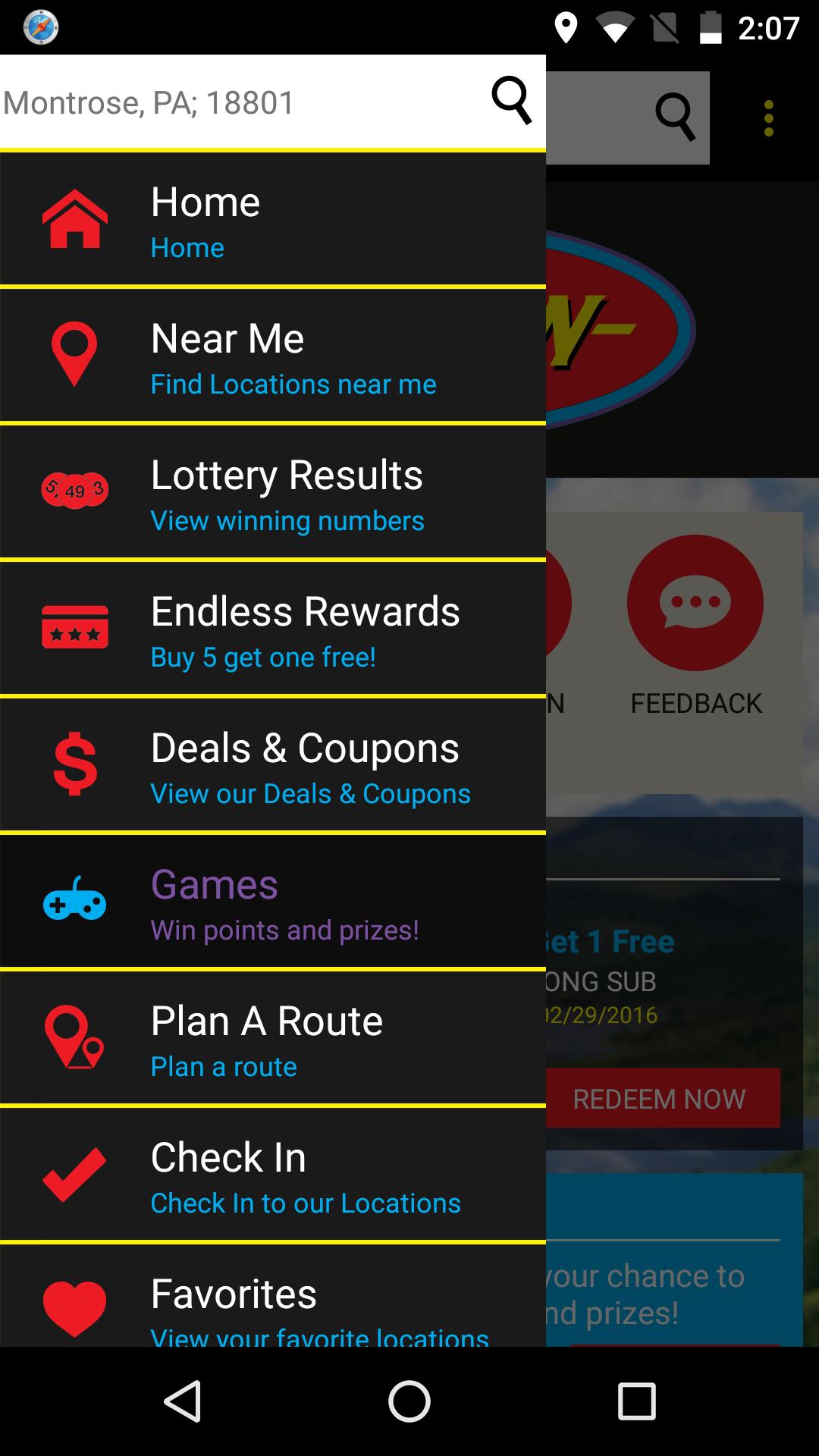The image size is (819, 1456).
Task: Tap the search magnifier in the drawer
Action: (x=513, y=101)
